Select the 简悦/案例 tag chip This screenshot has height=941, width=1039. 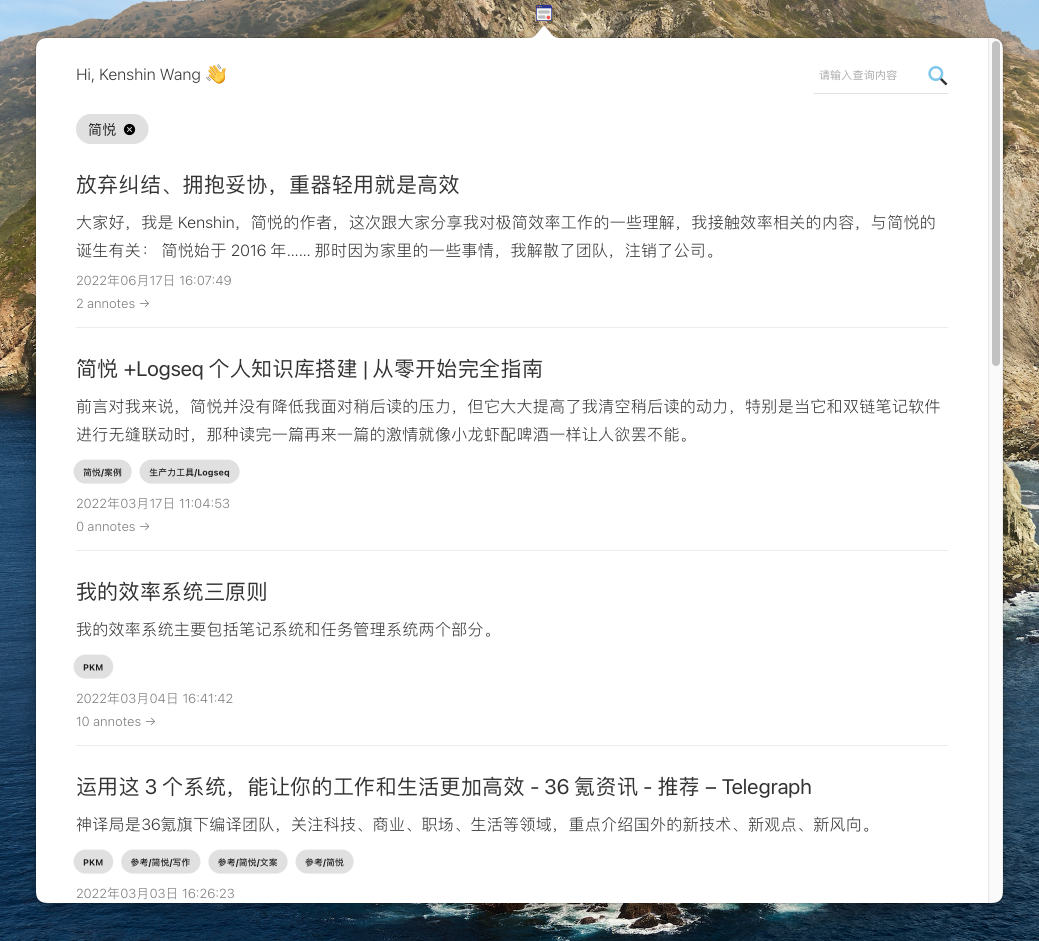(102, 472)
